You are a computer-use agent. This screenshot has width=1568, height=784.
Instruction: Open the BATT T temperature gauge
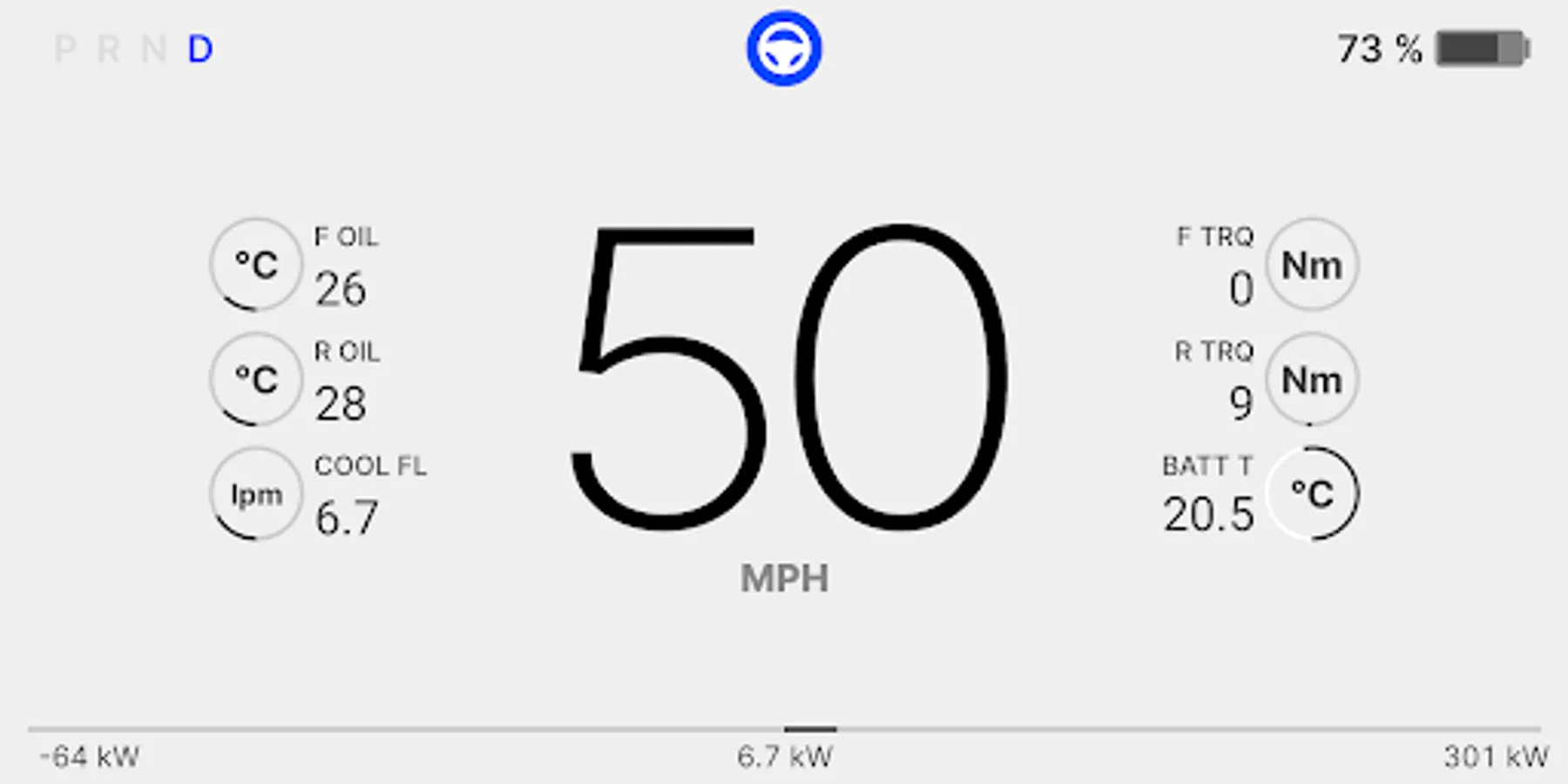click(1311, 494)
